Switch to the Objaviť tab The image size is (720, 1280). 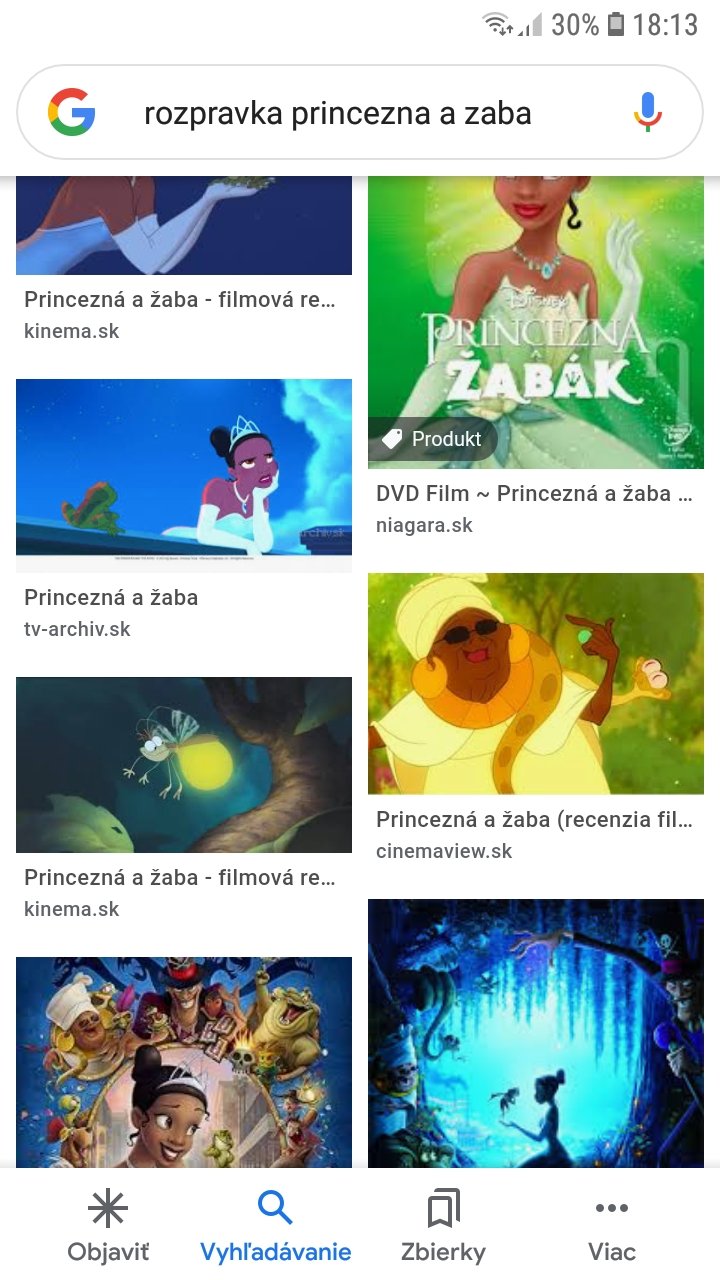pos(108,1225)
